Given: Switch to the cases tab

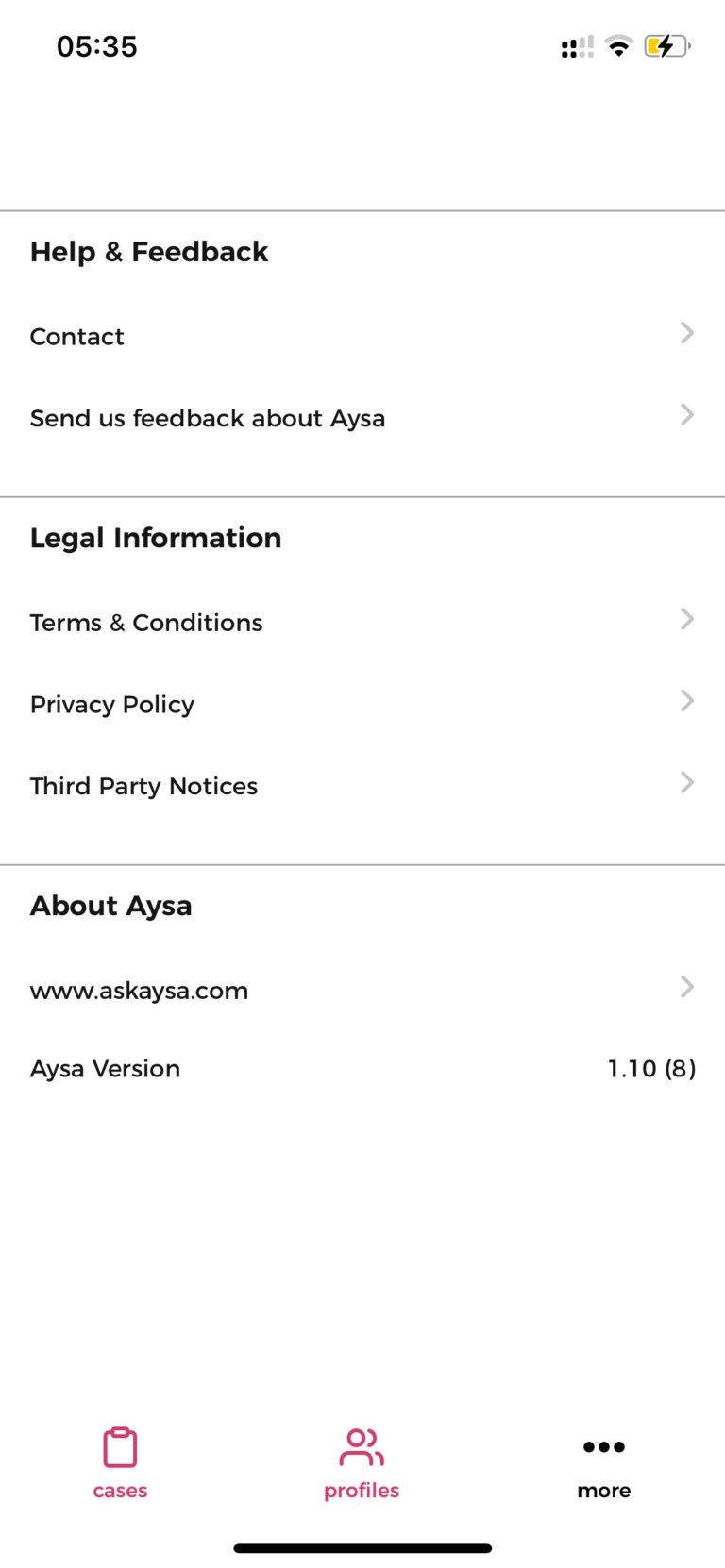Looking at the screenshot, I should [120, 1462].
